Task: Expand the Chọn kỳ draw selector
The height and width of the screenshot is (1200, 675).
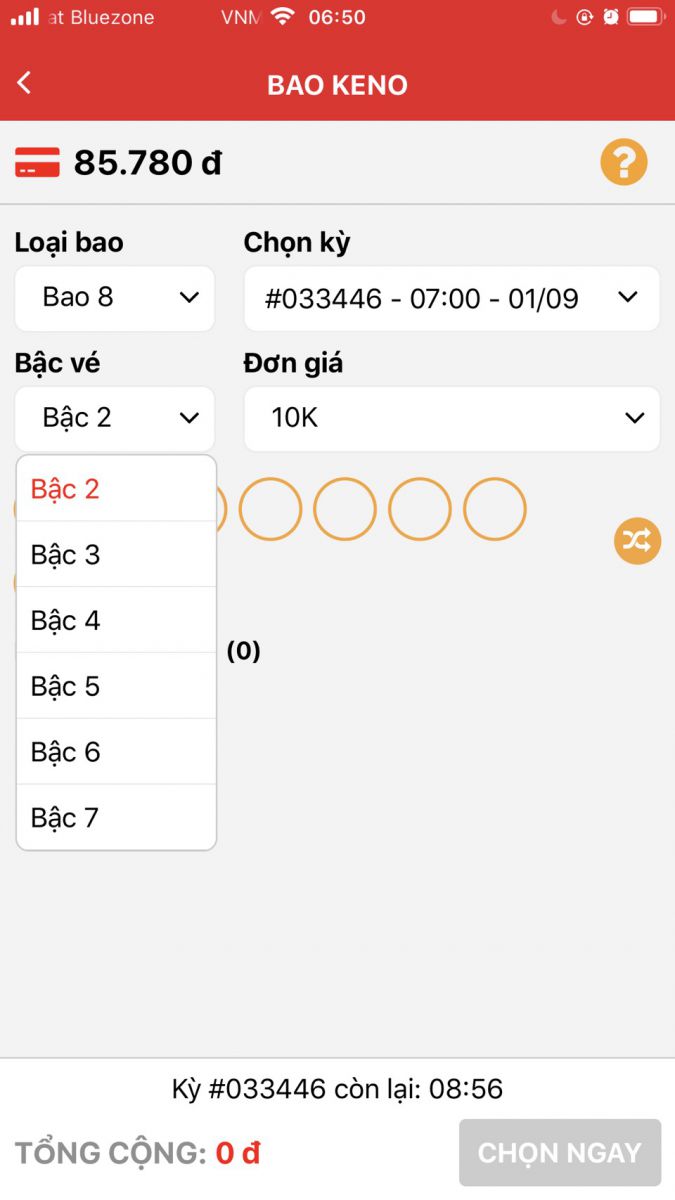Action: pyautogui.click(x=452, y=298)
